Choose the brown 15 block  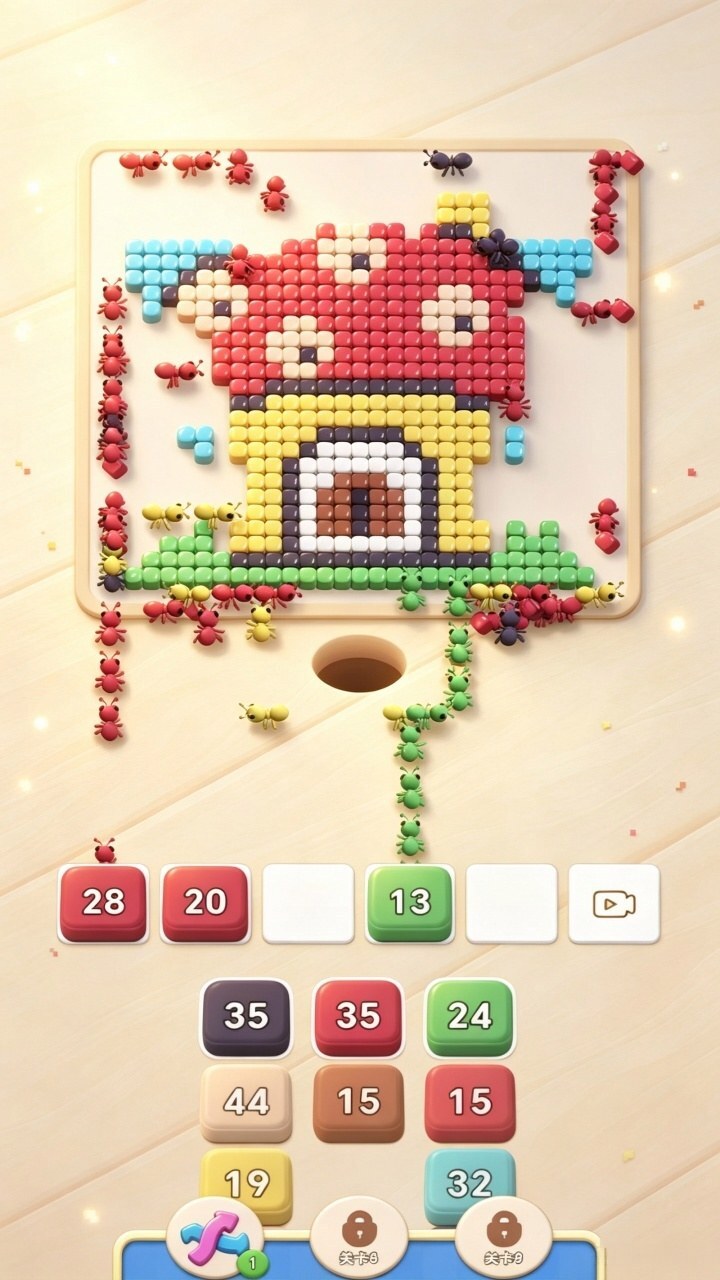358,1102
